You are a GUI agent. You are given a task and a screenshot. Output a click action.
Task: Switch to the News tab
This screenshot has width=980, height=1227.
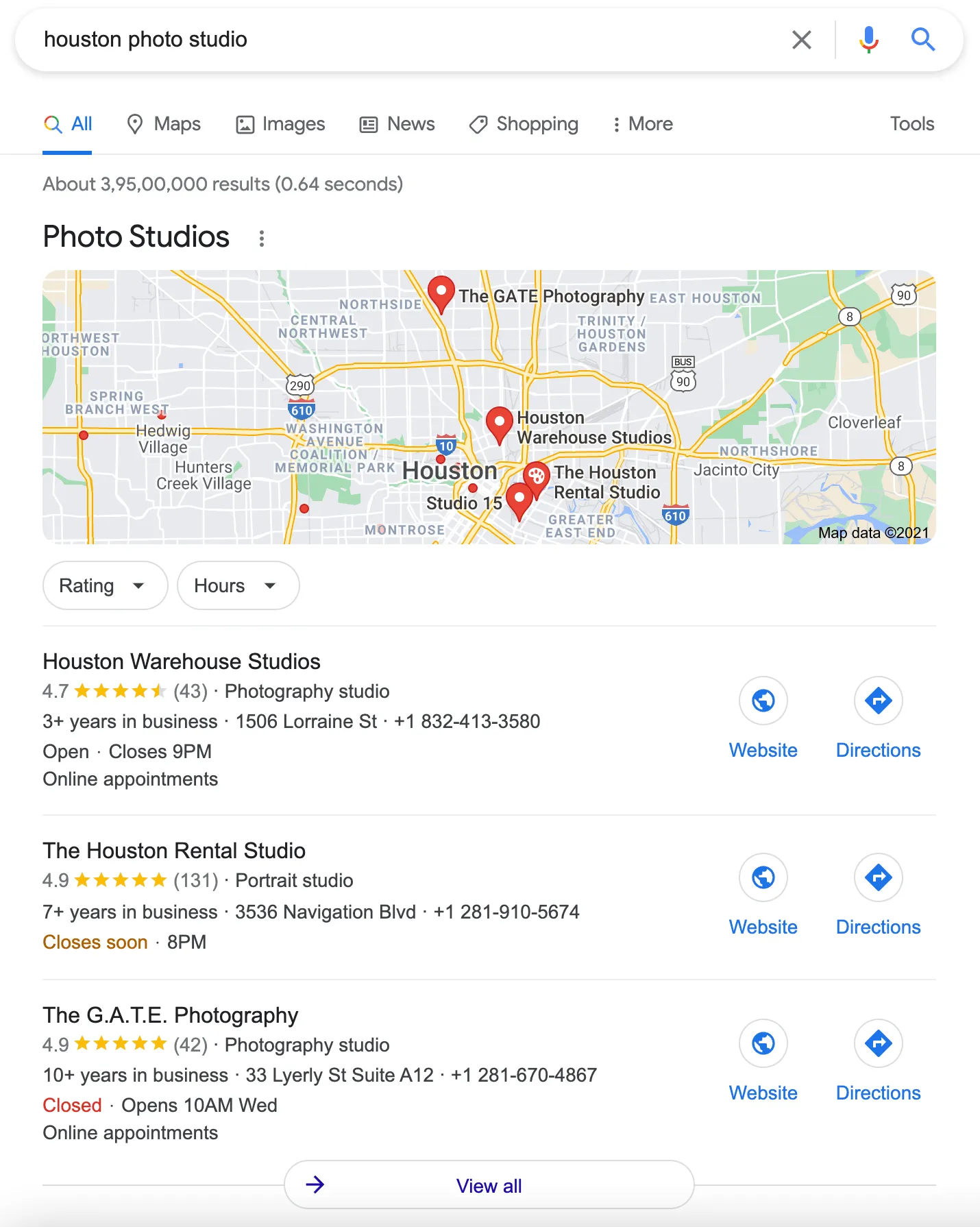point(397,124)
